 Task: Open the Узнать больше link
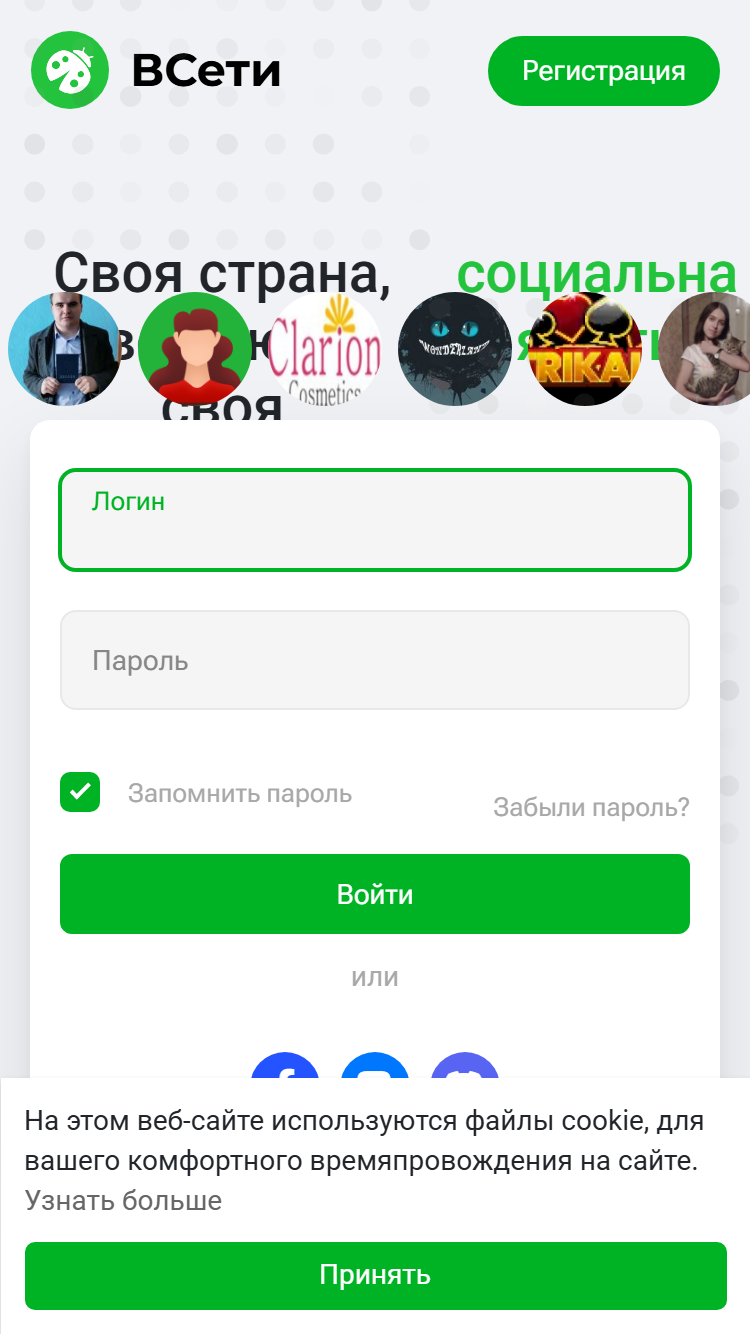click(x=123, y=1200)
